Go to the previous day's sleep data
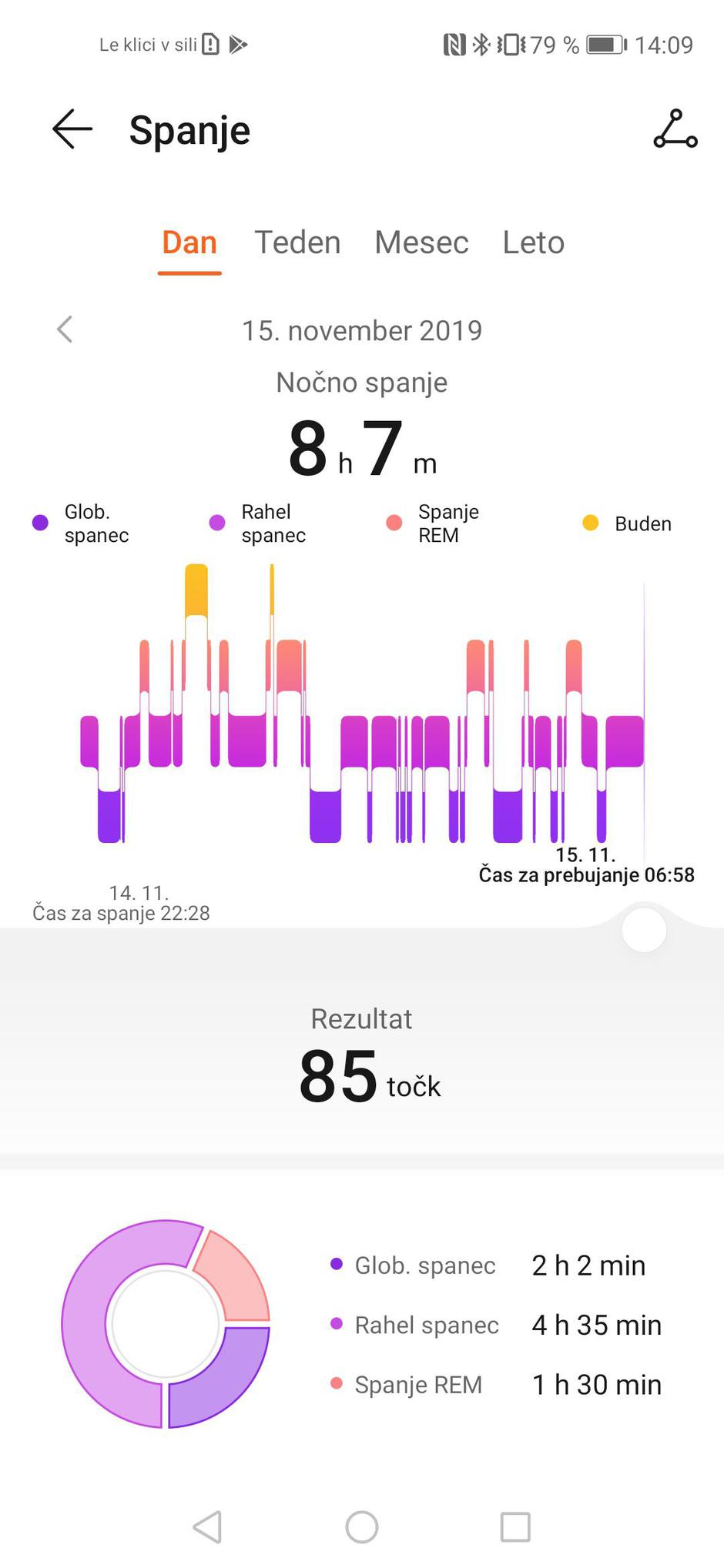724x1568 pixels. (x=65, y=329)
